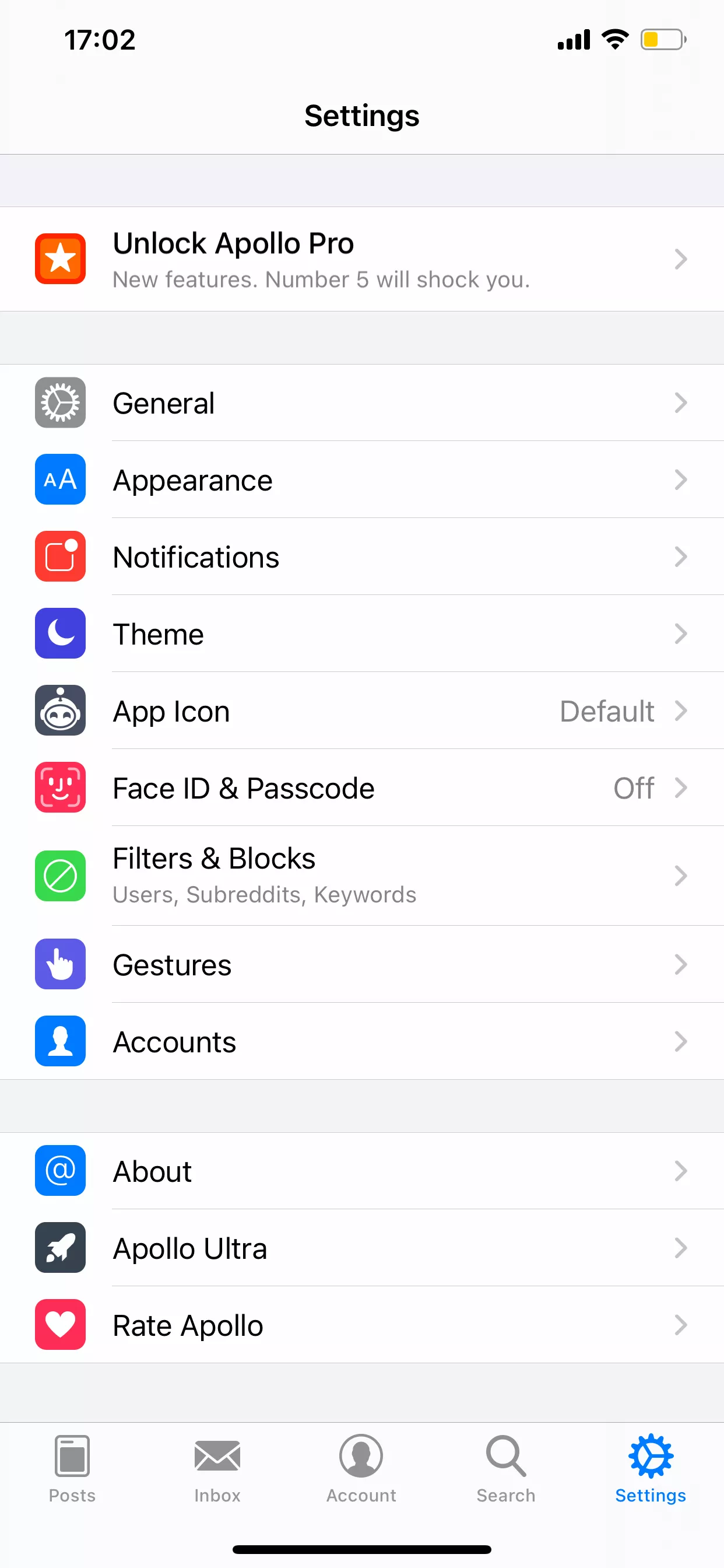Viewport: 724px width, 1568px height.
Task: Open Face ID & Passcode settings
Action: (x=362, y=787)
